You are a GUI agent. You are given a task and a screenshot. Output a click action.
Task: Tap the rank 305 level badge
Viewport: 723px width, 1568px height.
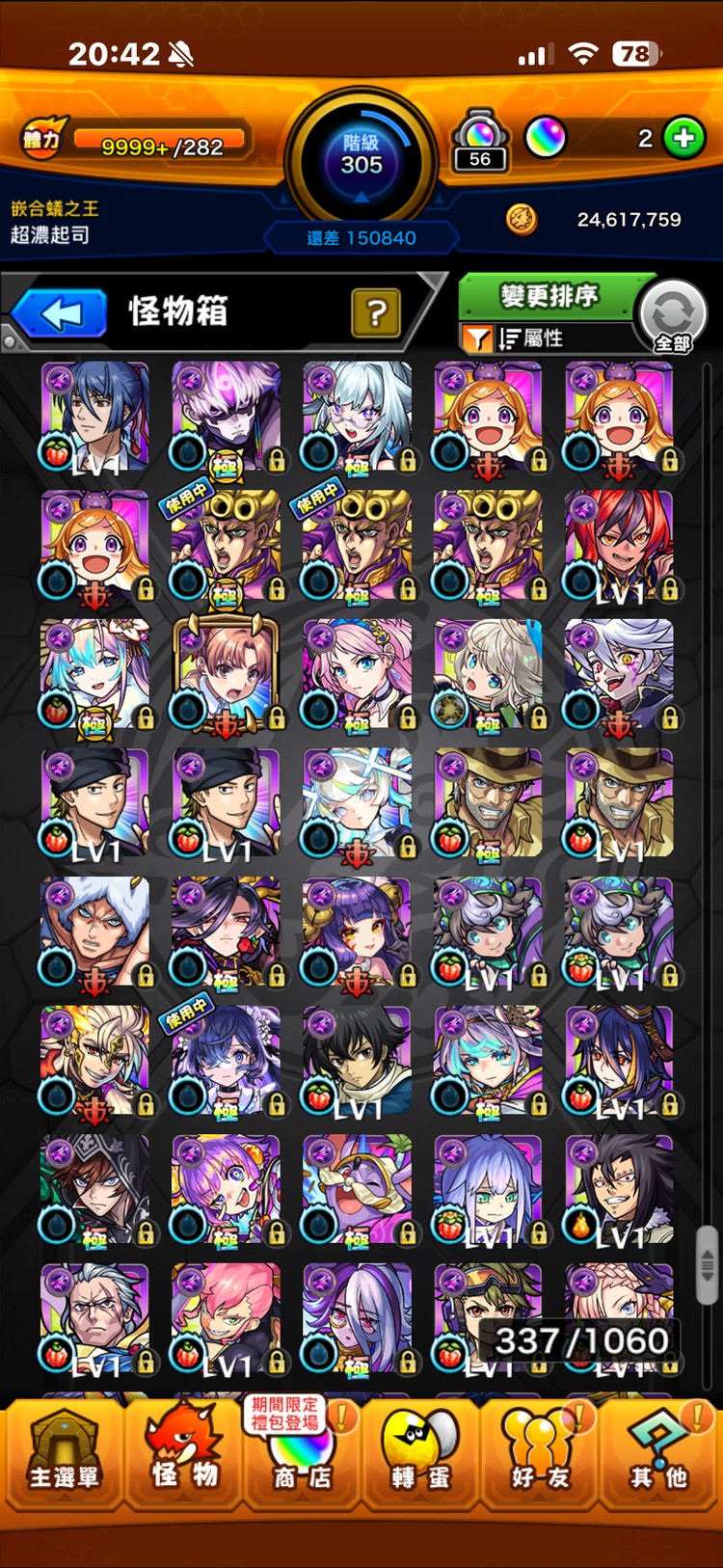click(x=361, y=156)
